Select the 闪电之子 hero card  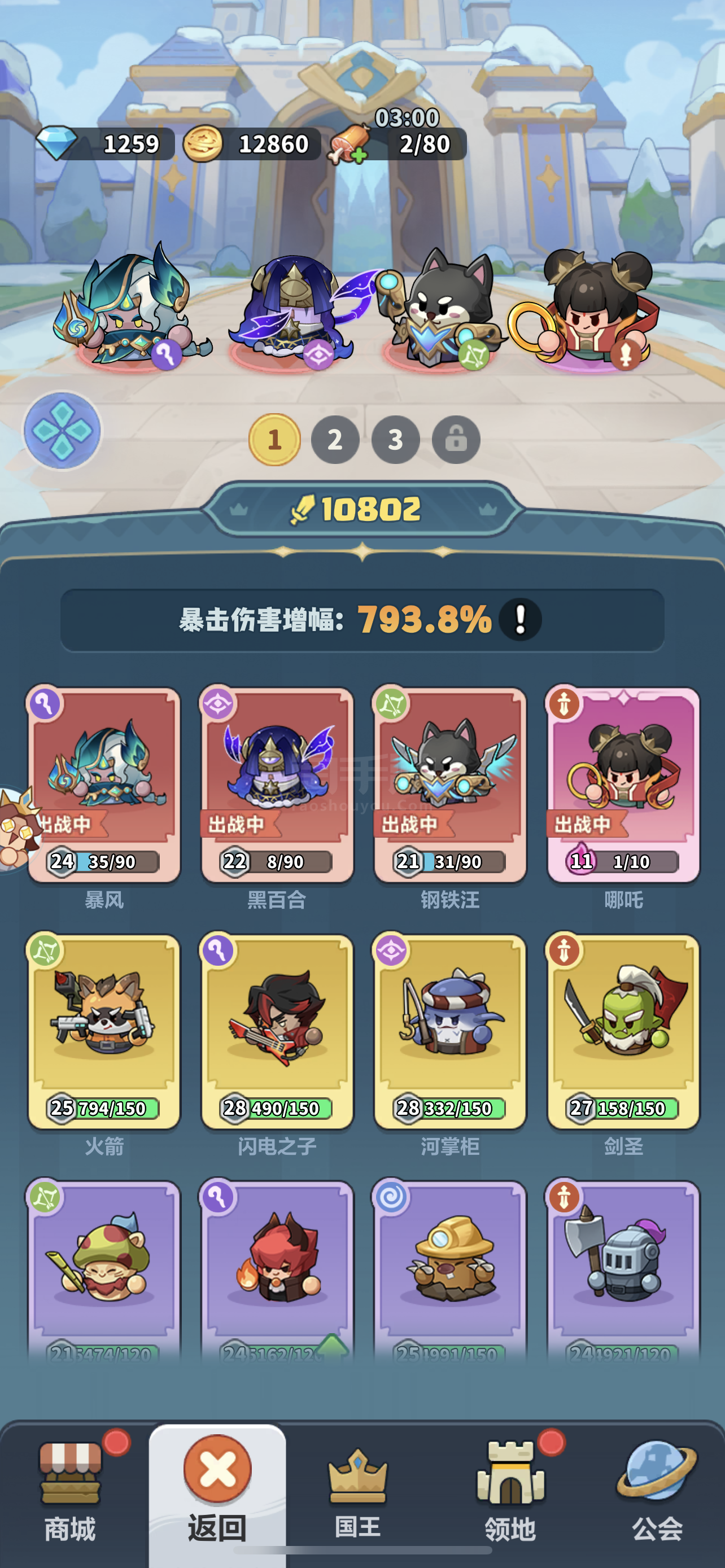[277, 1032]
